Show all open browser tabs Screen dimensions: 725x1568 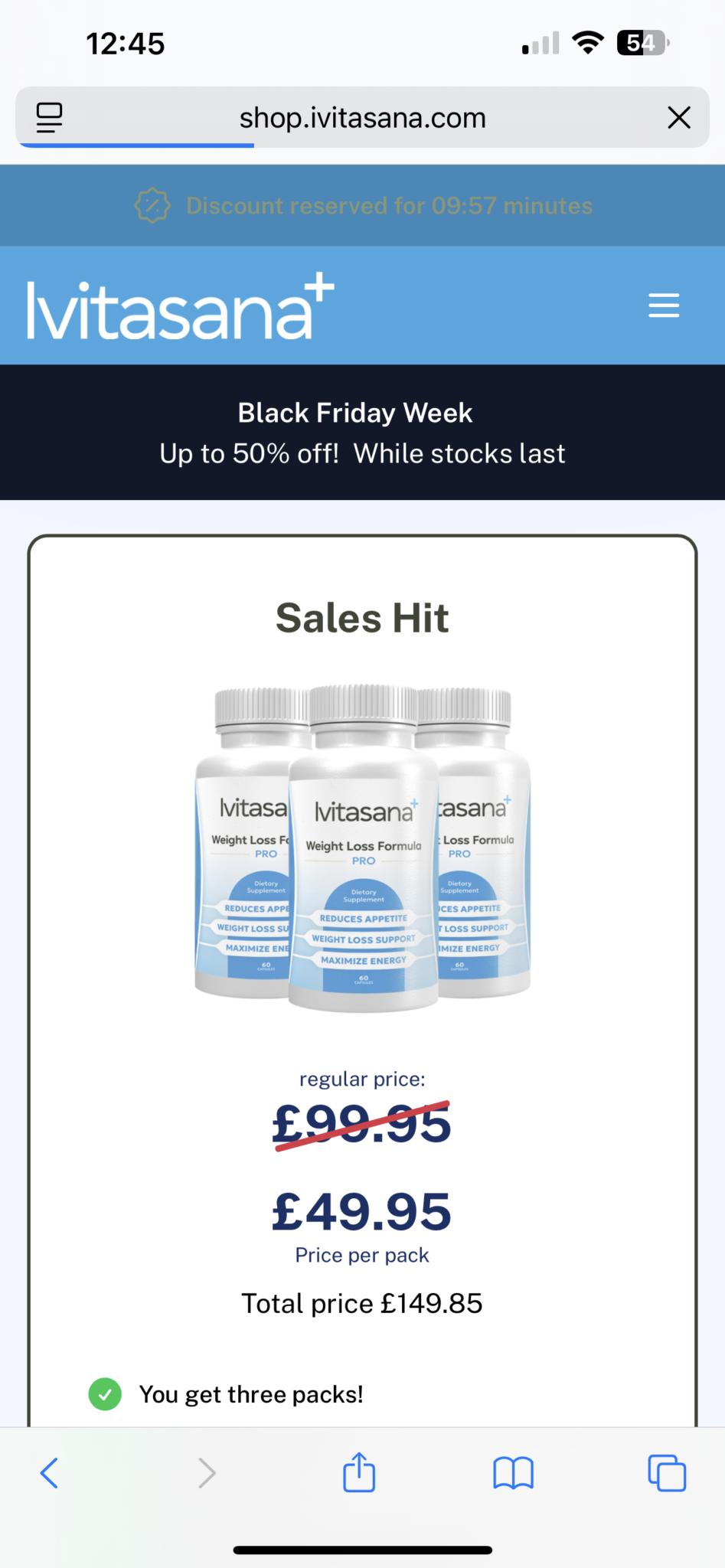coord(667,1472)
